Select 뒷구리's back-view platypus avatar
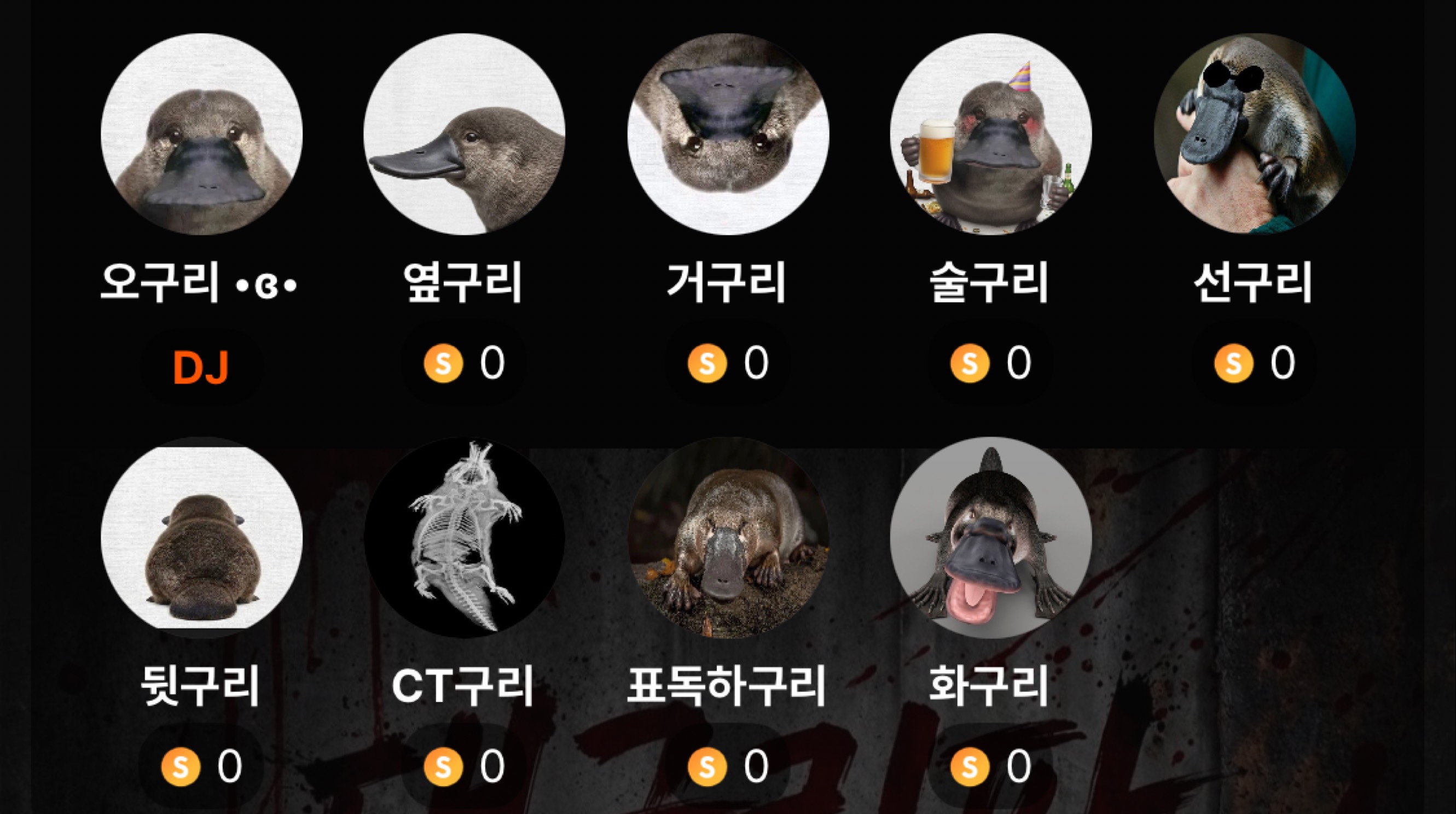 click(201, 538)
